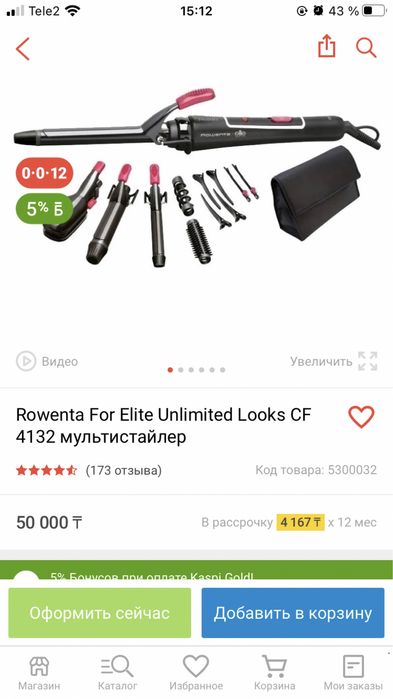Go back with the red arrow

(23, 49)
